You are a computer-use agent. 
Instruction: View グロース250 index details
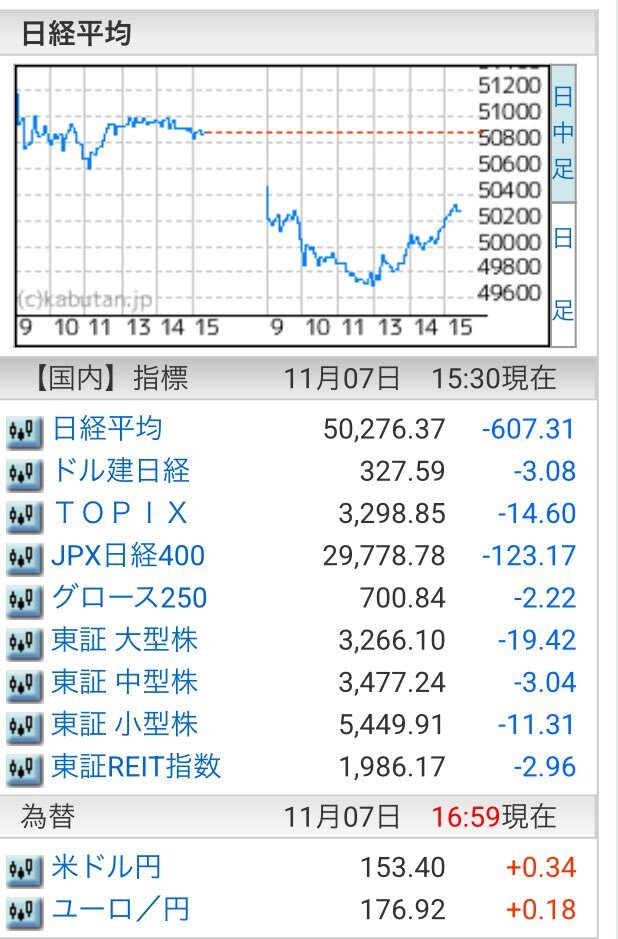click(129, 598)
